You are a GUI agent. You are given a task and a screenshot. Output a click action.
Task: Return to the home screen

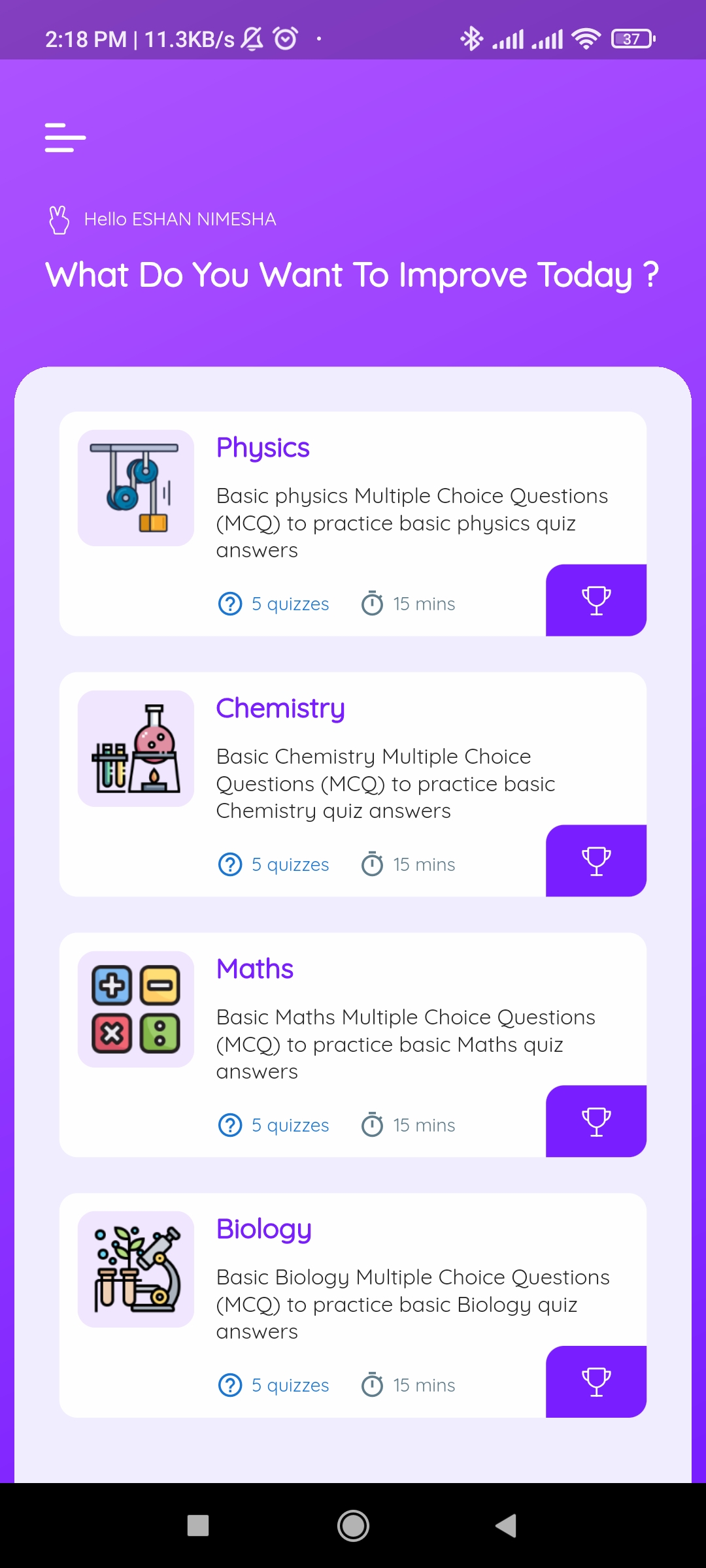point(353,1526)
